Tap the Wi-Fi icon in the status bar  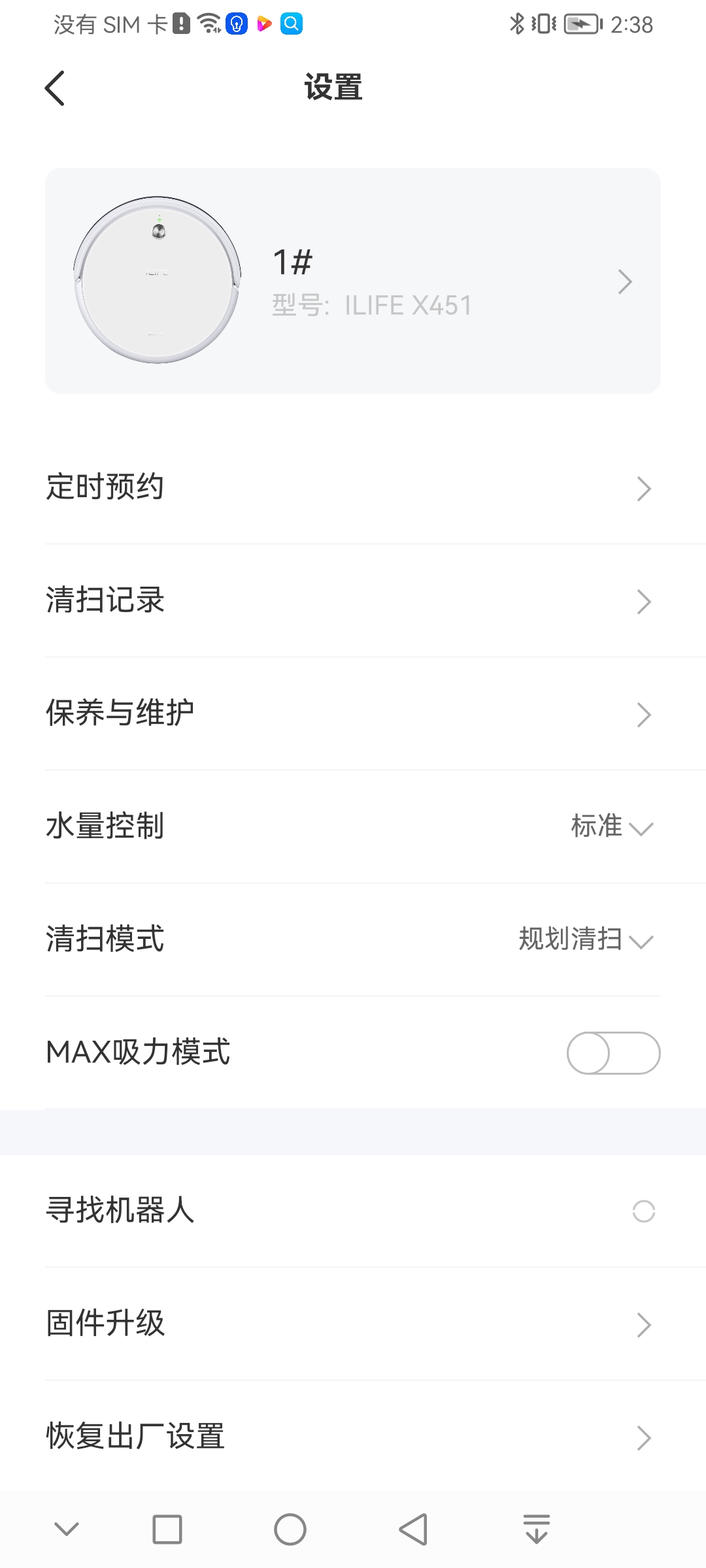tap(209, 24)
